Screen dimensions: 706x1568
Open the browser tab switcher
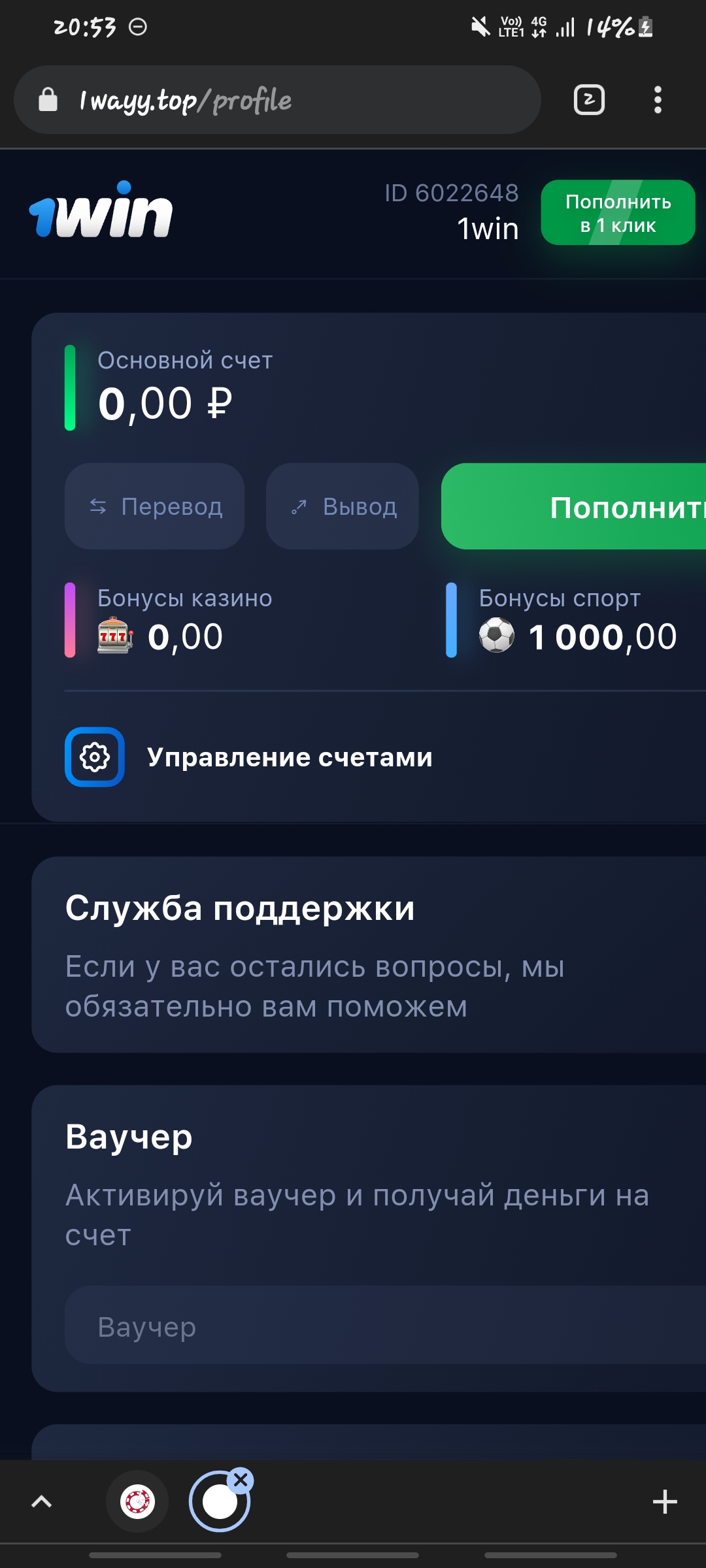point(588,100)
